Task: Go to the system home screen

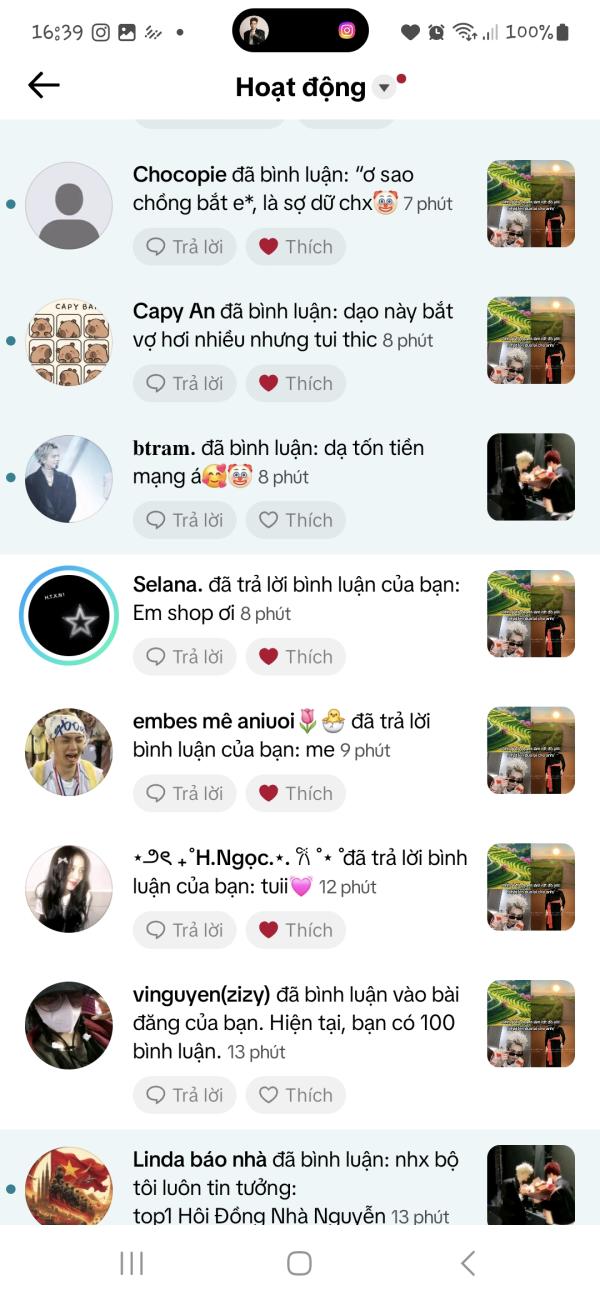Action: pos(299,1263)
